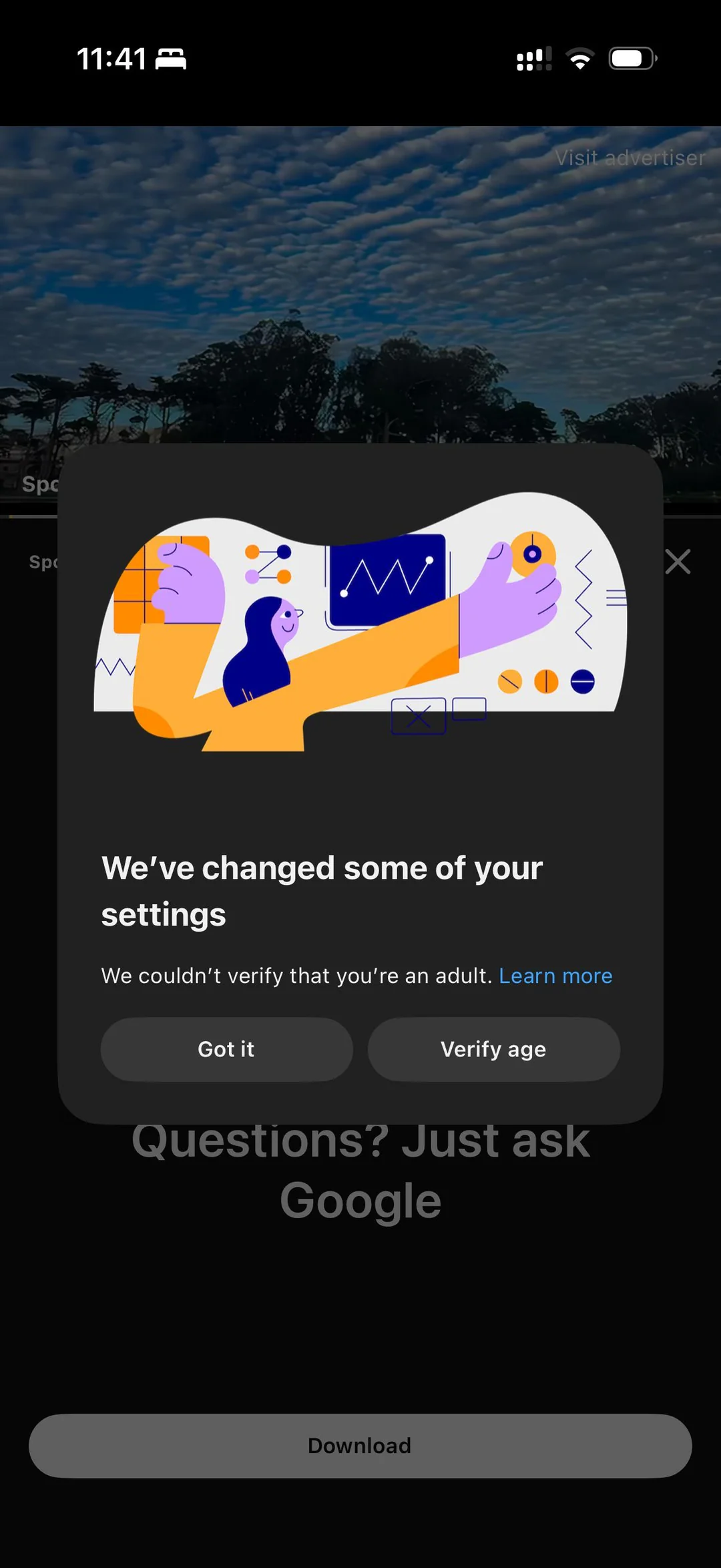This screenshot has width=721, height=1568.
Task: Tap the Verify age button
Action: click(493, 1049)
